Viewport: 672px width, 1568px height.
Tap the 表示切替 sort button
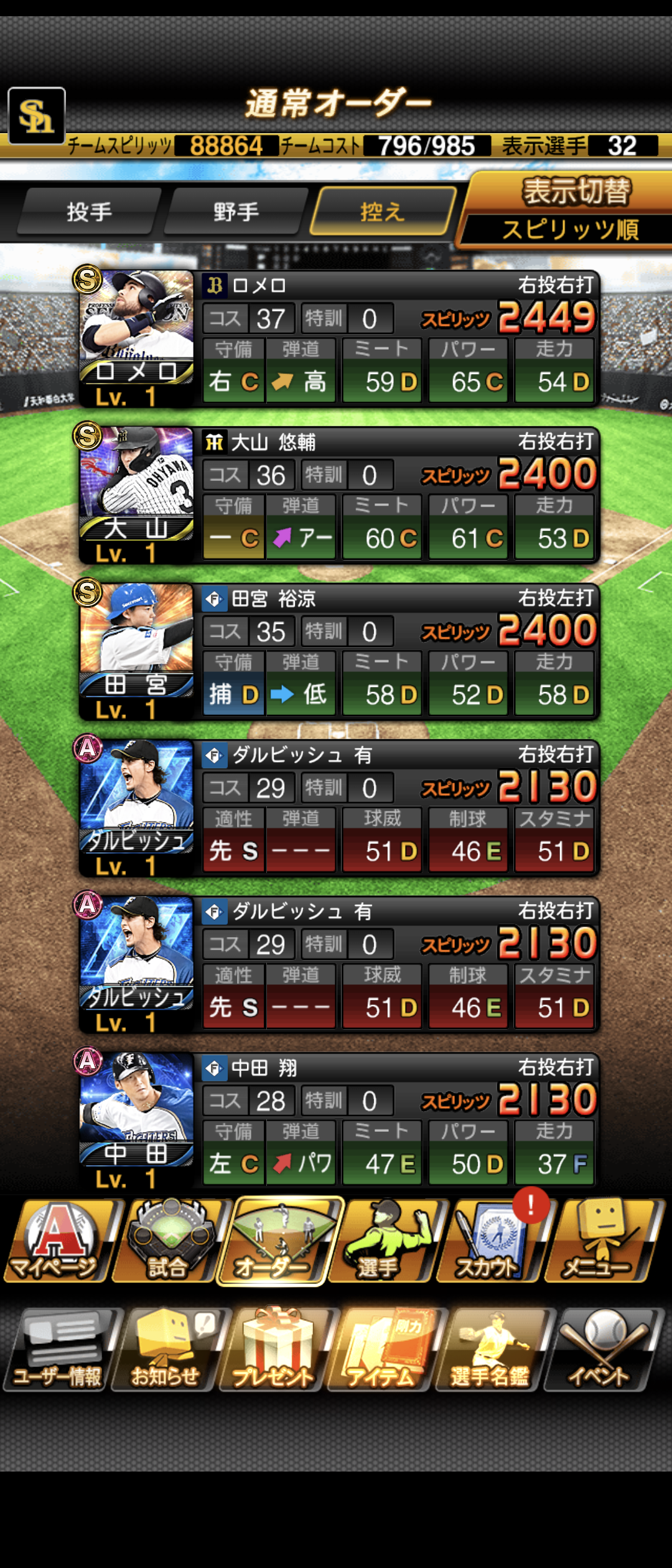(569, 208)
